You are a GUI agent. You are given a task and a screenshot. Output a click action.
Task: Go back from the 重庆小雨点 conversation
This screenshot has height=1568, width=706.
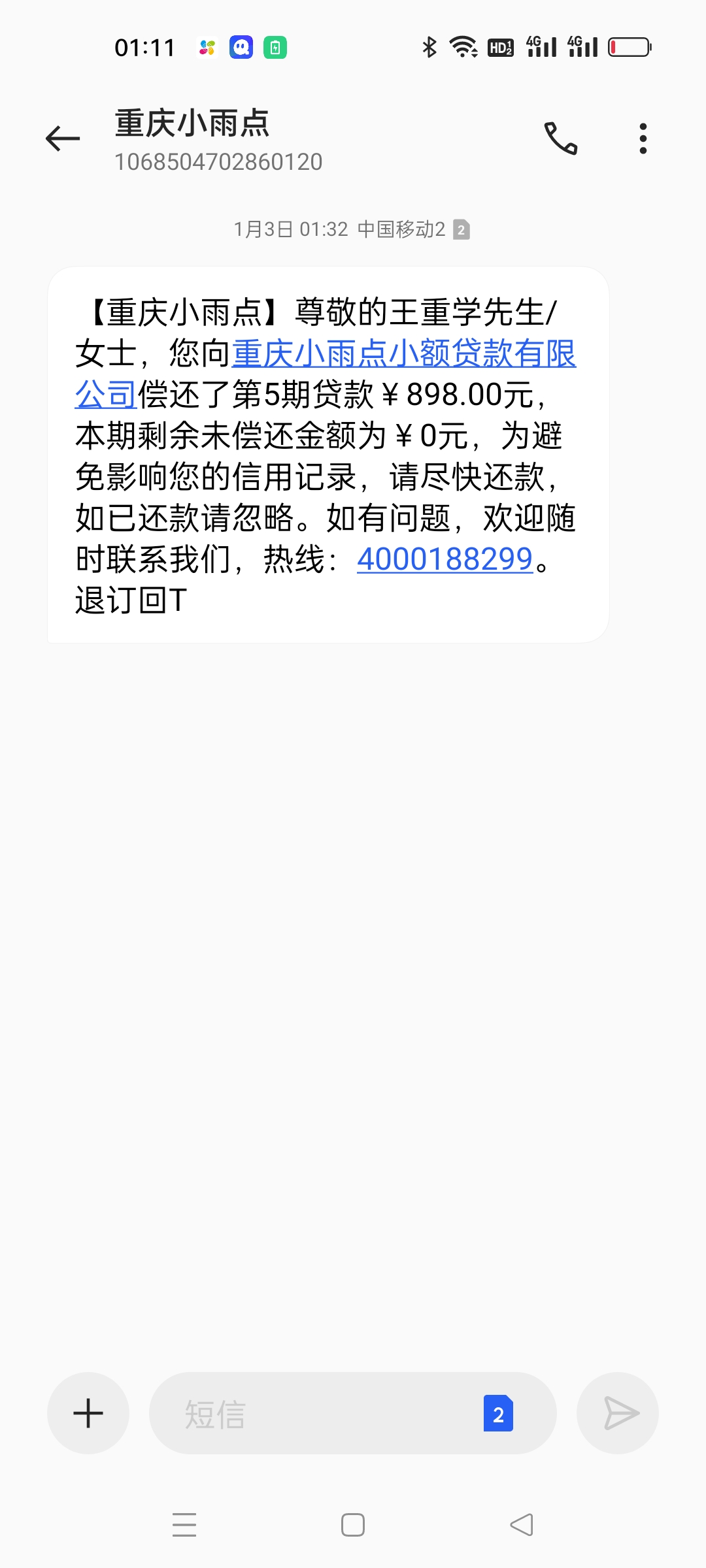(x=63, y=139)
